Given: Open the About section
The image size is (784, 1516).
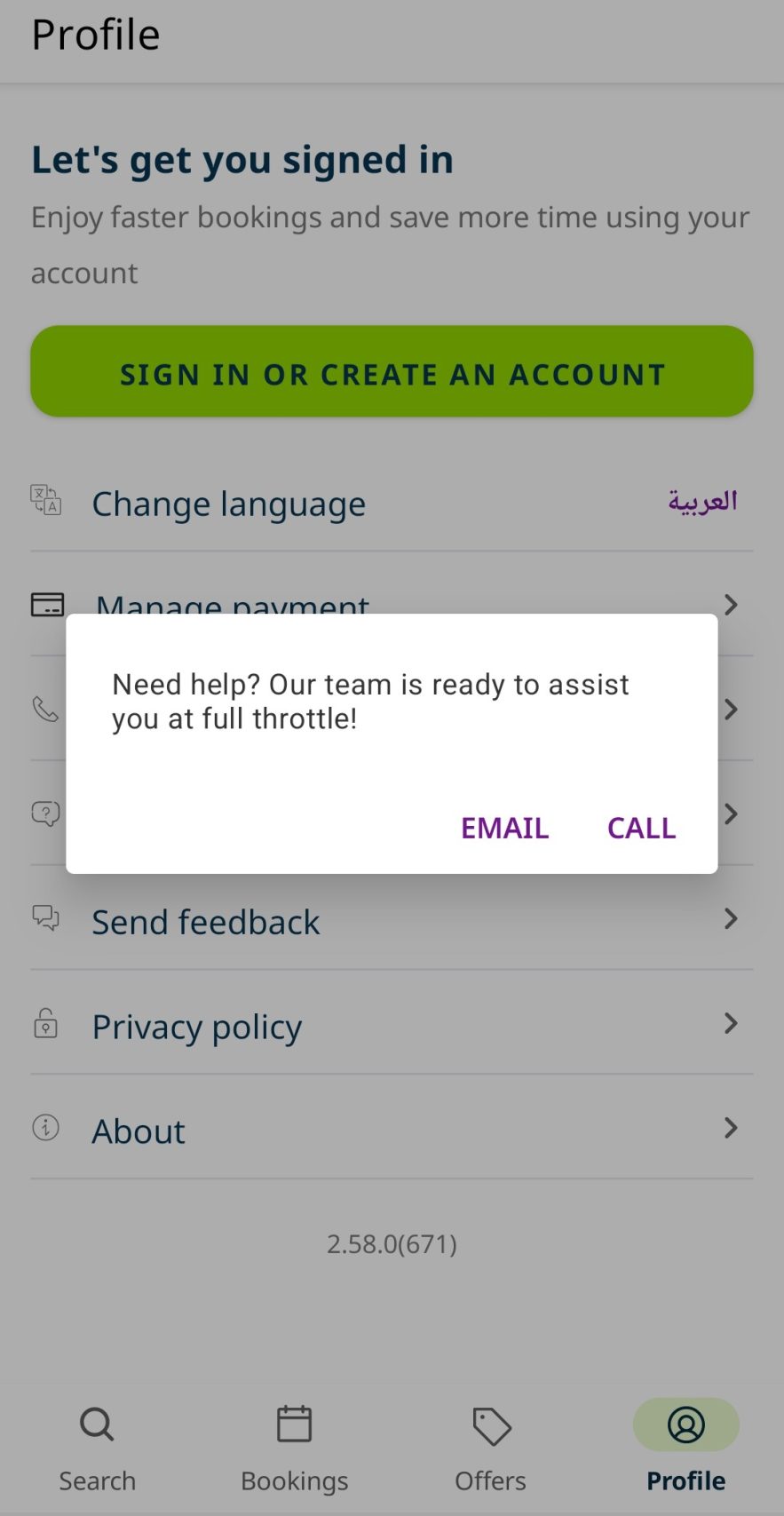Looking at the screenshot, I should click(392, 1131).
